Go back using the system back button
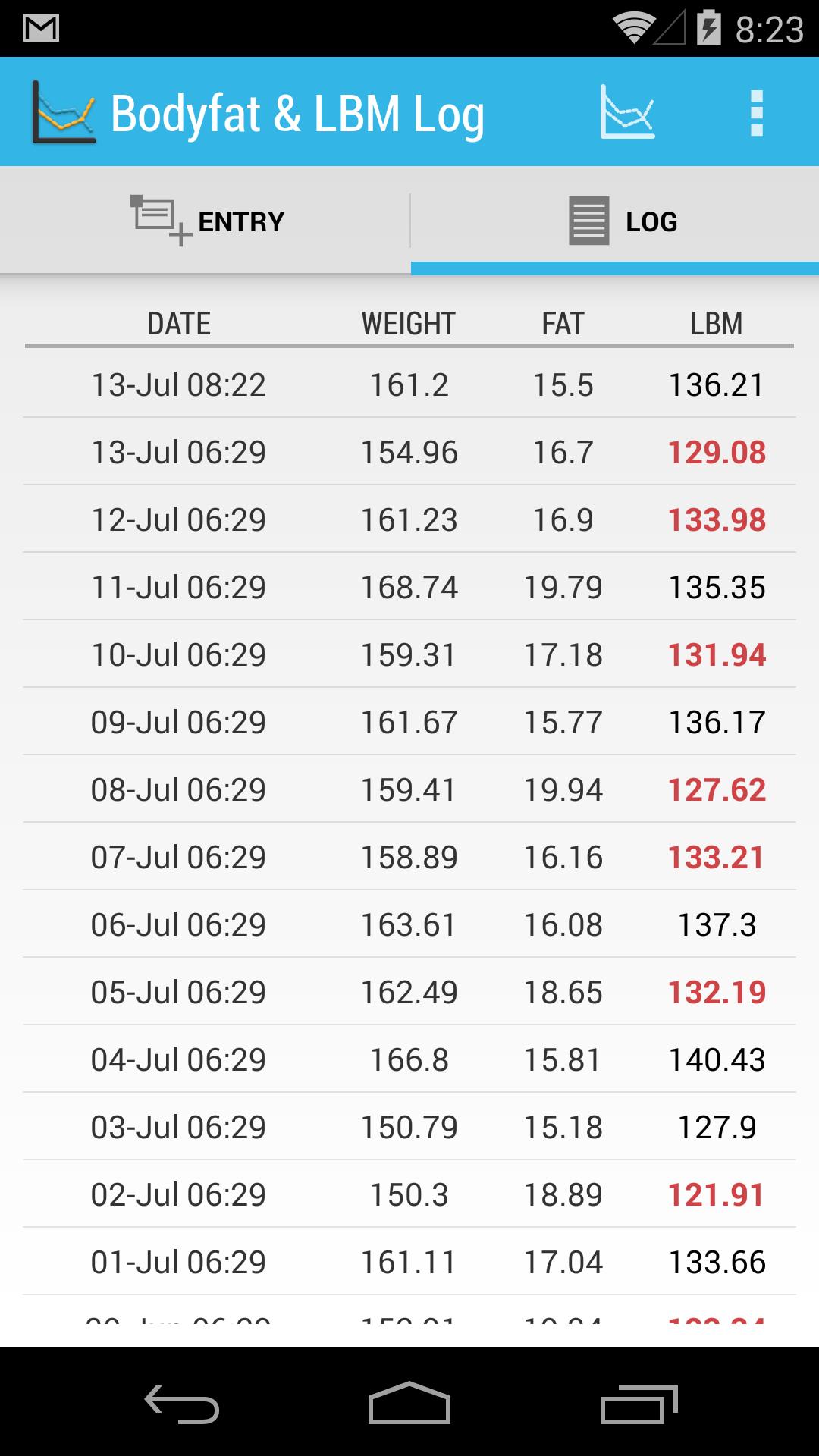The width and height of the screenshot is (819, 1456). click(182, 1403)
